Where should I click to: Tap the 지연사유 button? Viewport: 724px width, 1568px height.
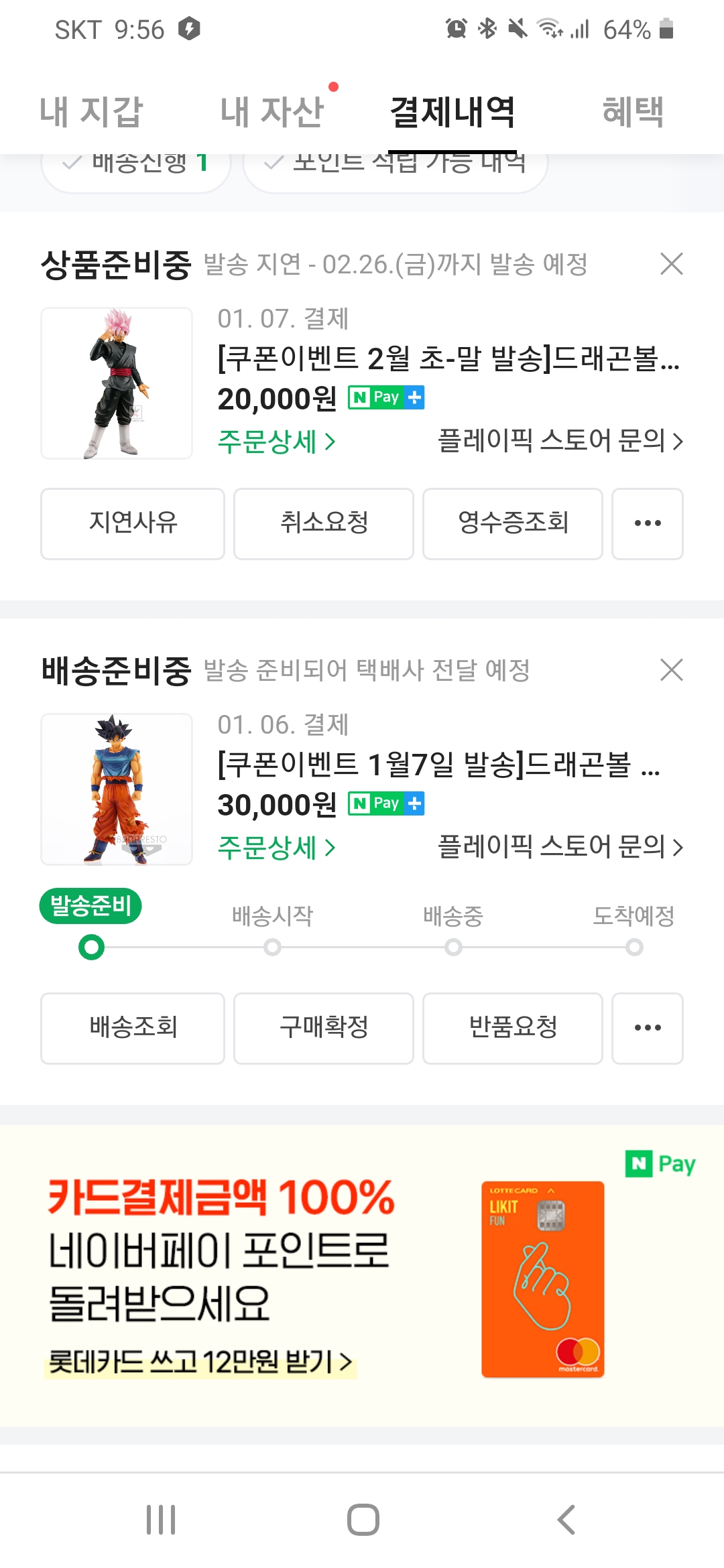tap(133, 523)
